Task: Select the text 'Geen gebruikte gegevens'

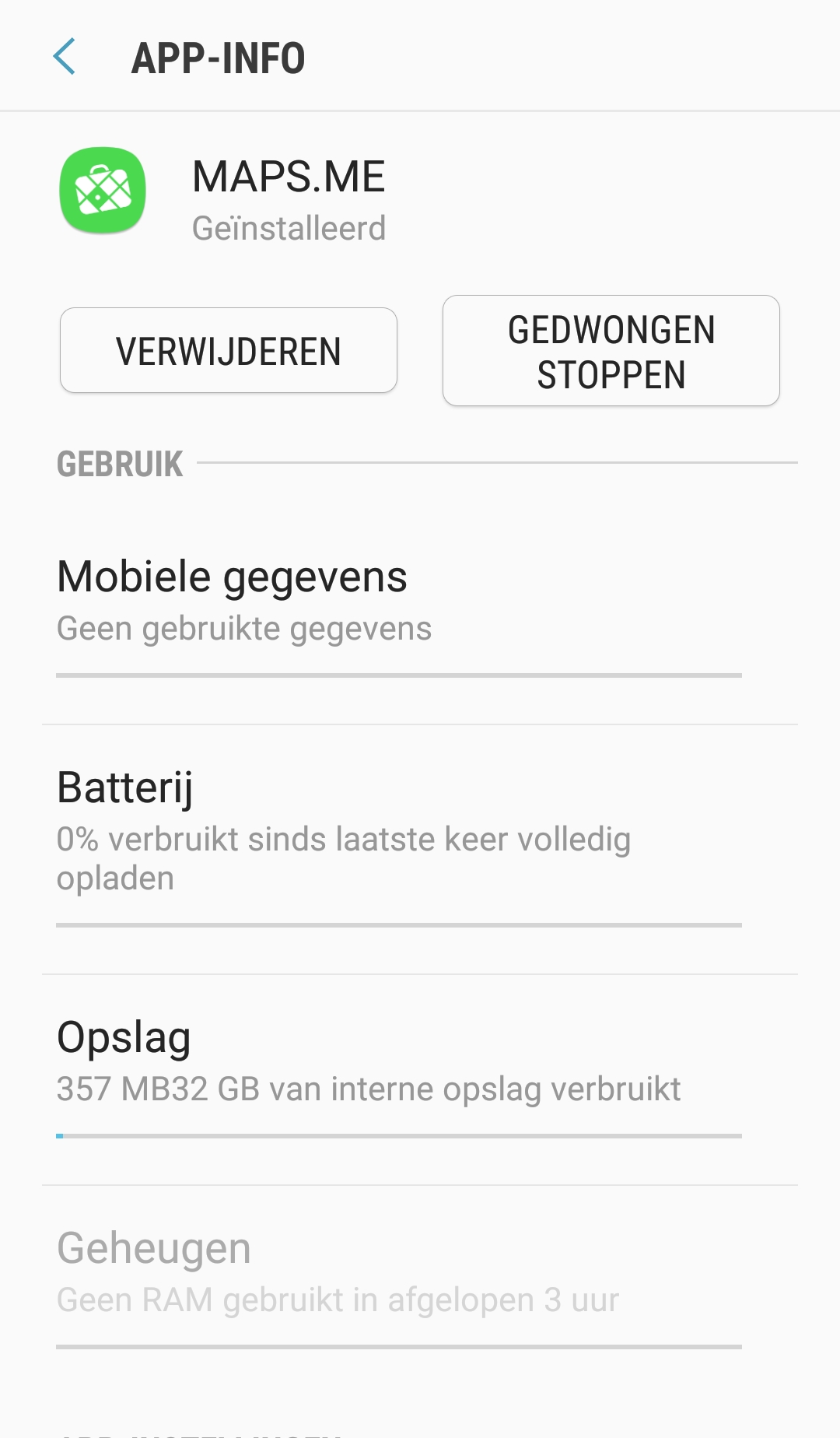Action: 243,628
